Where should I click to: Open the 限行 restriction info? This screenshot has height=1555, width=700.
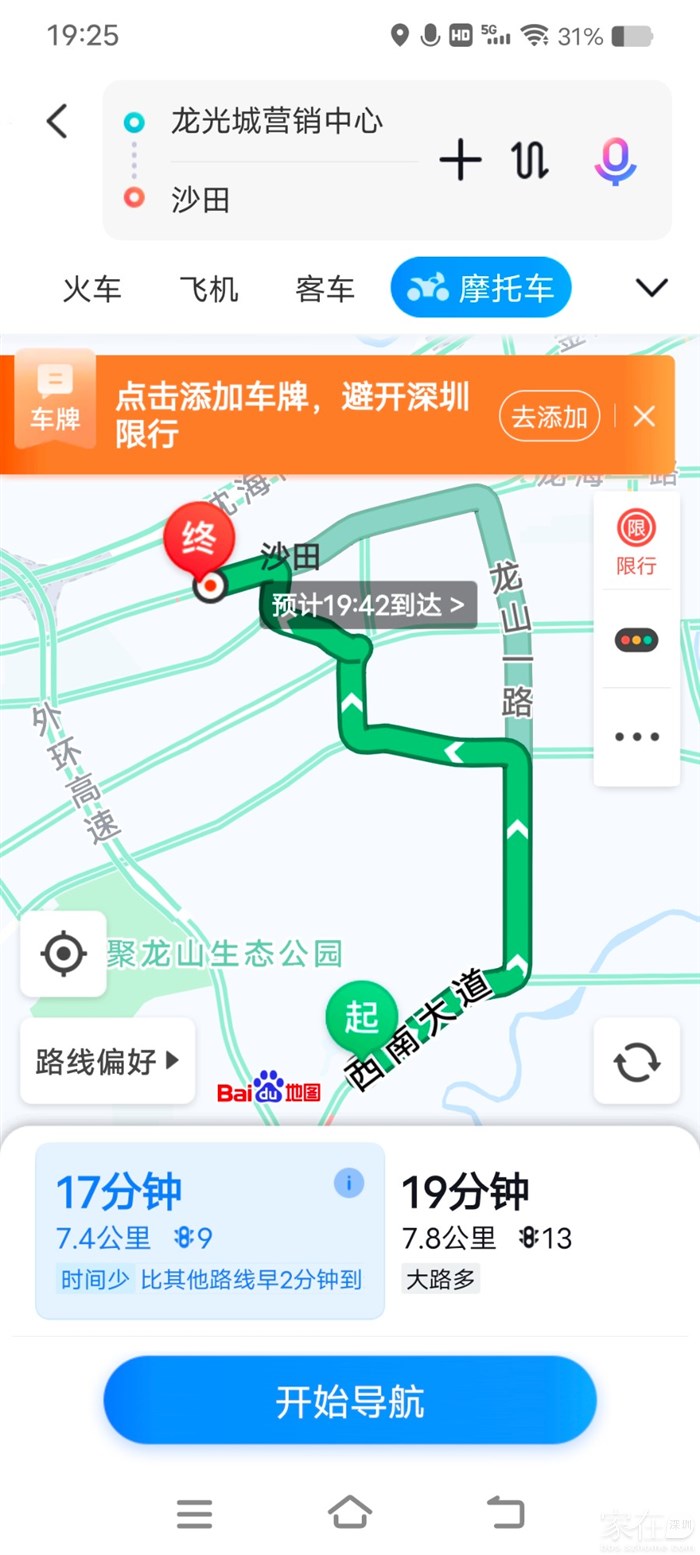tap(636, 541)
